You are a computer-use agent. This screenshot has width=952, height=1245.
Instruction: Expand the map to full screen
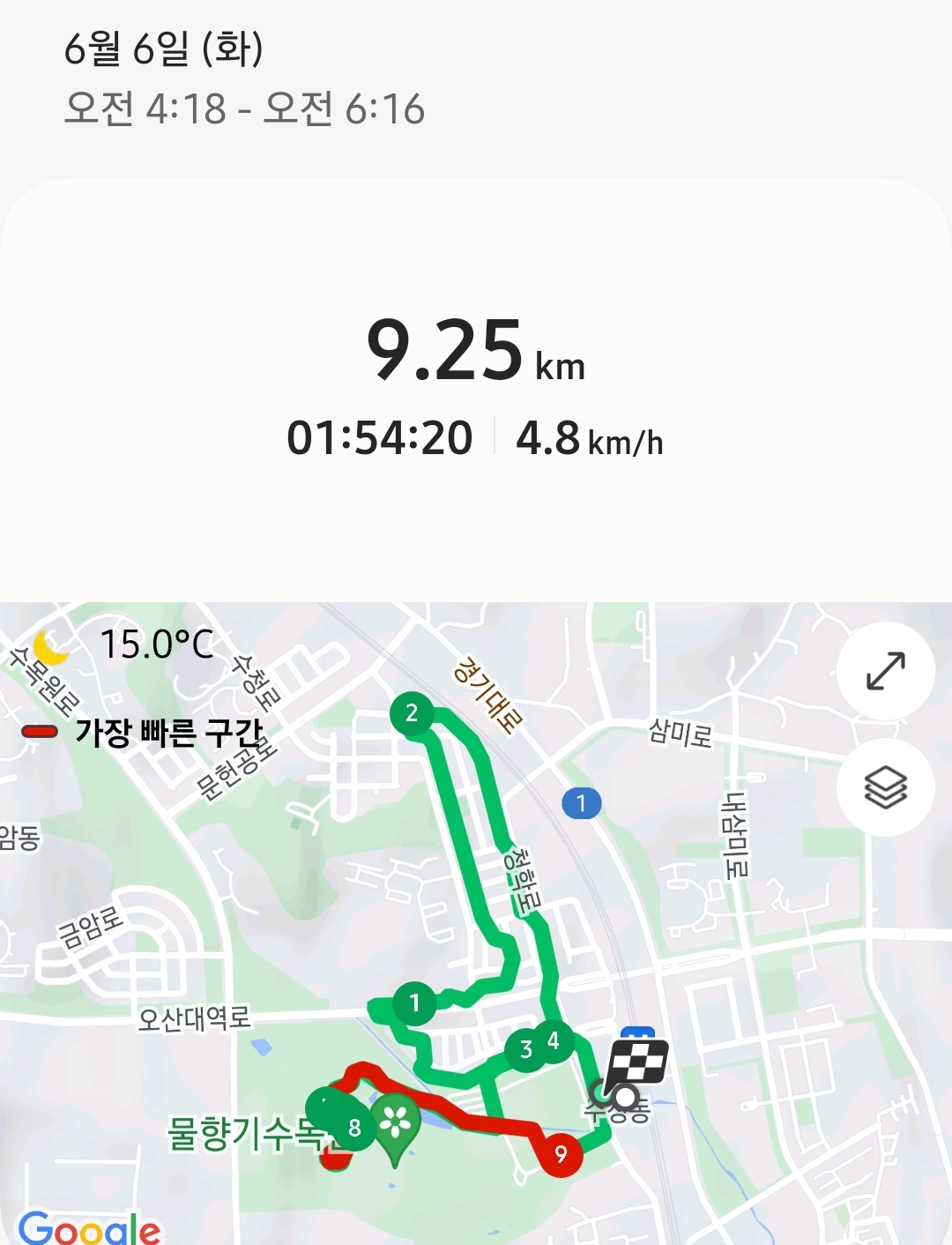click(885, 670)
